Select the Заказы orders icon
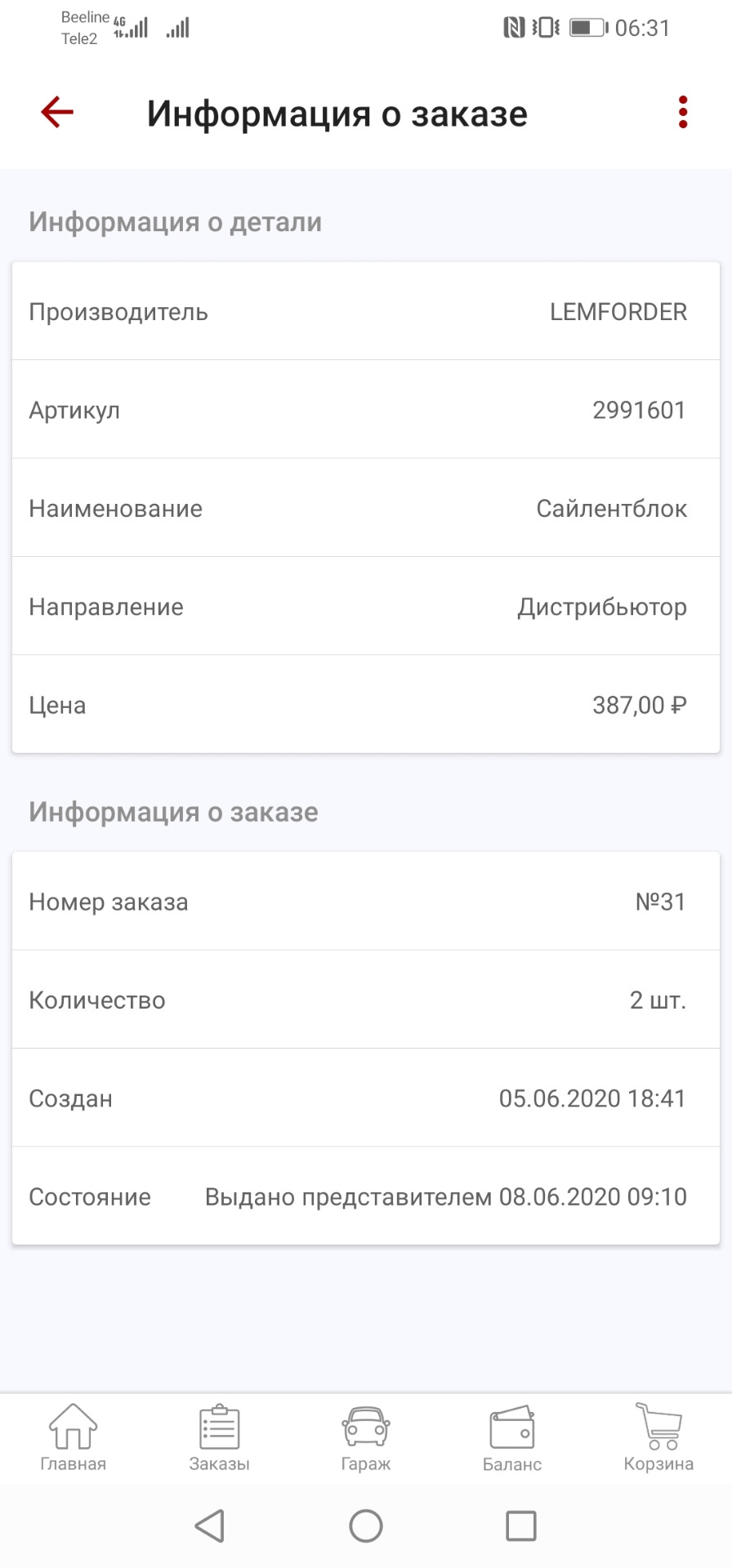732x1568 pixels. coord(219,1433)
